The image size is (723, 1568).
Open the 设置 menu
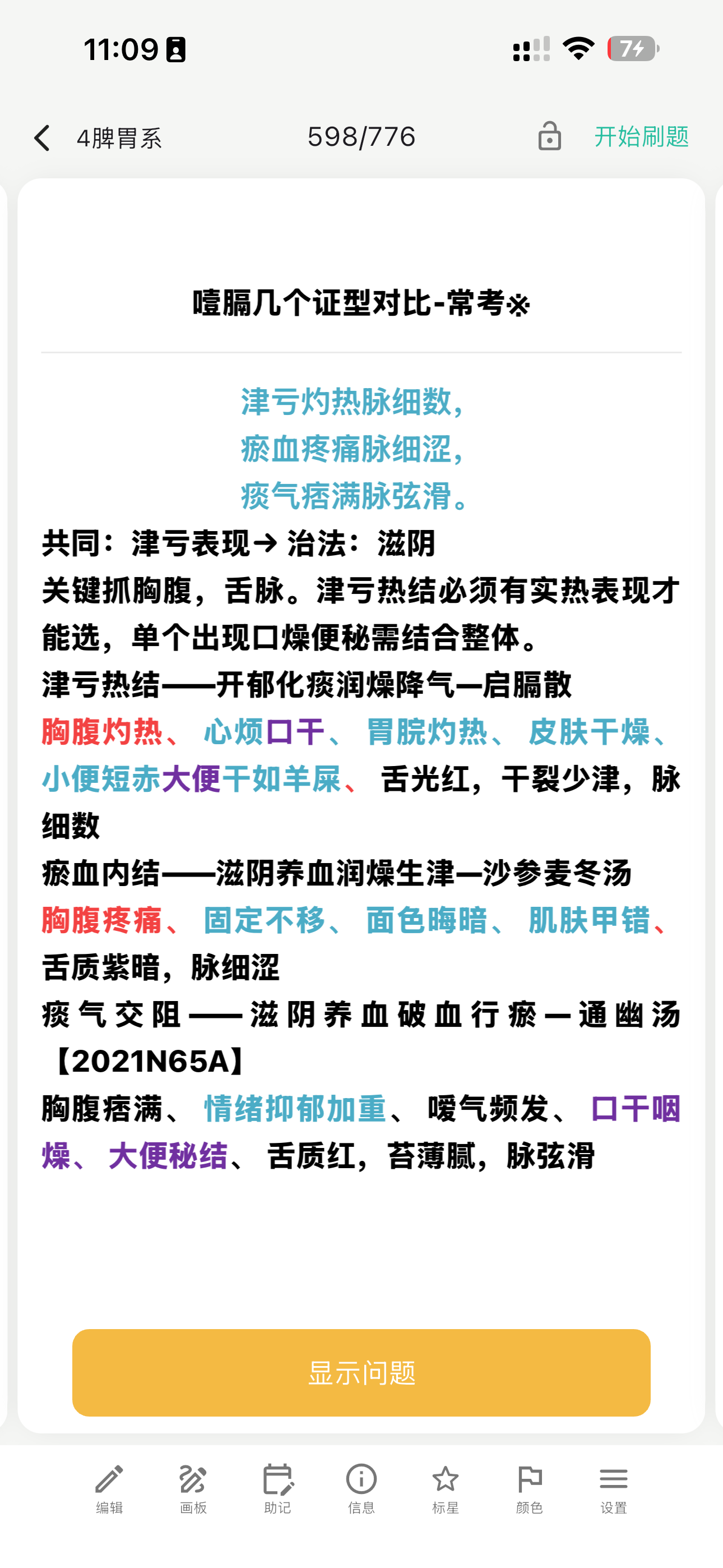tap(614, 1489)
